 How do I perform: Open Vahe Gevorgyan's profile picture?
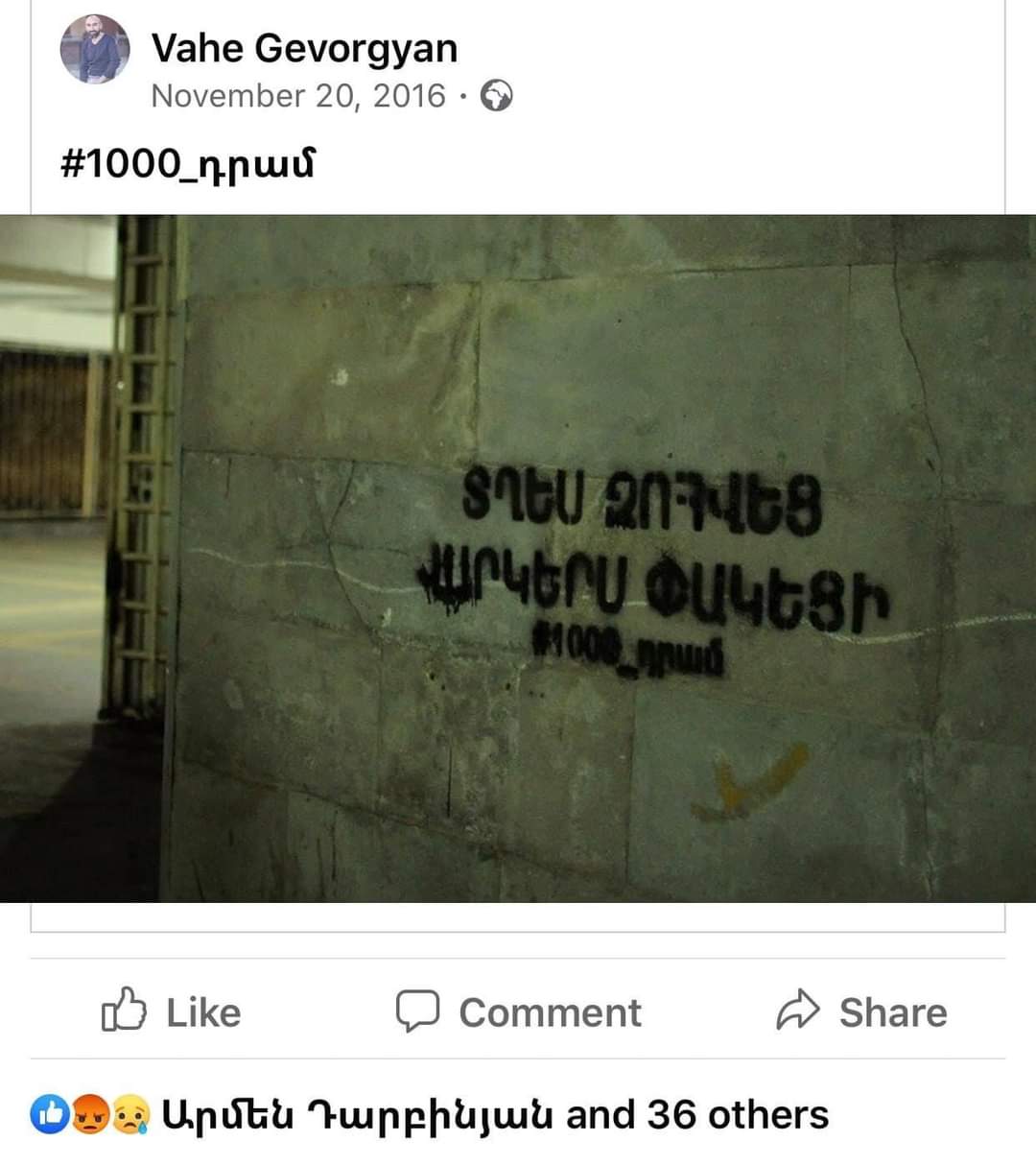click(x=95, y=50)
